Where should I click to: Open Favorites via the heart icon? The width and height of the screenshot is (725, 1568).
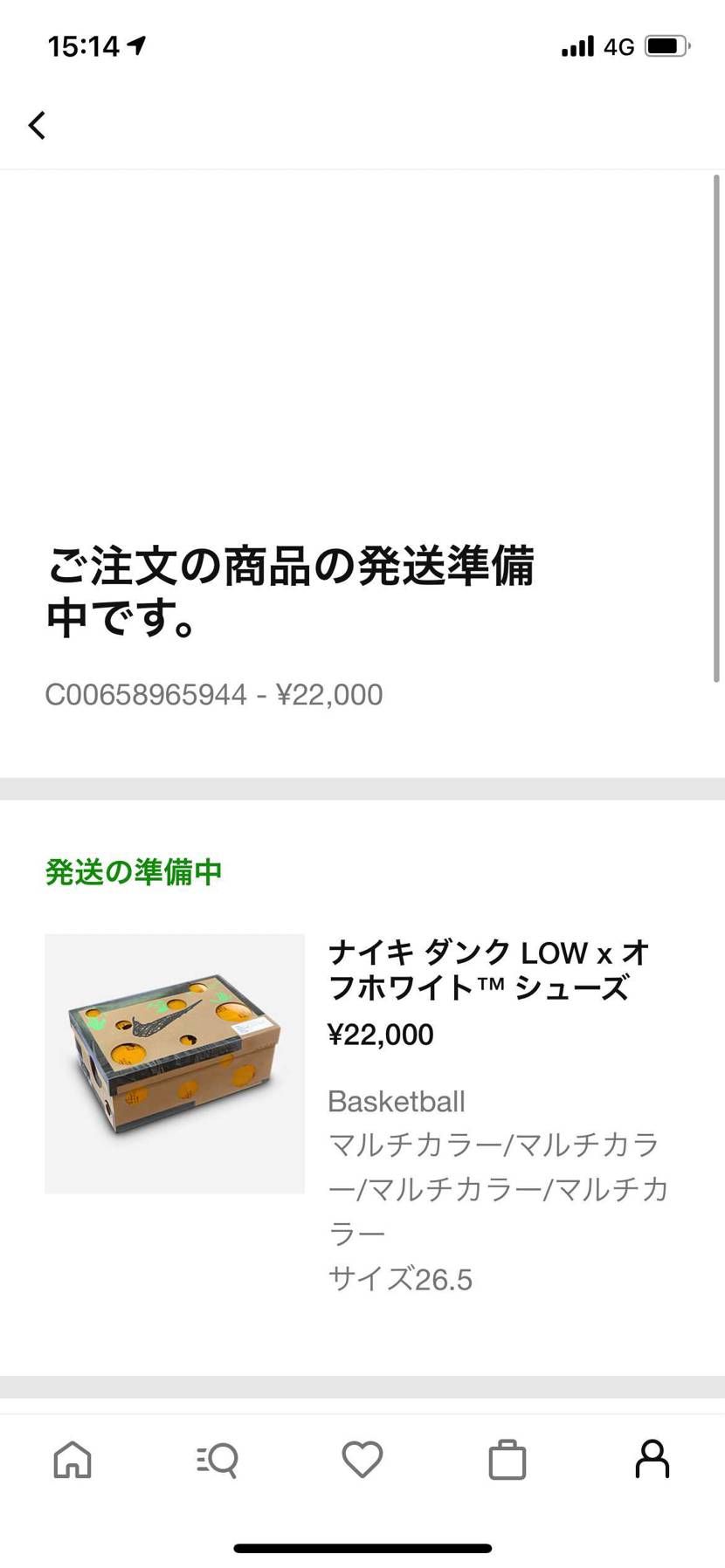coord(362,1457)
